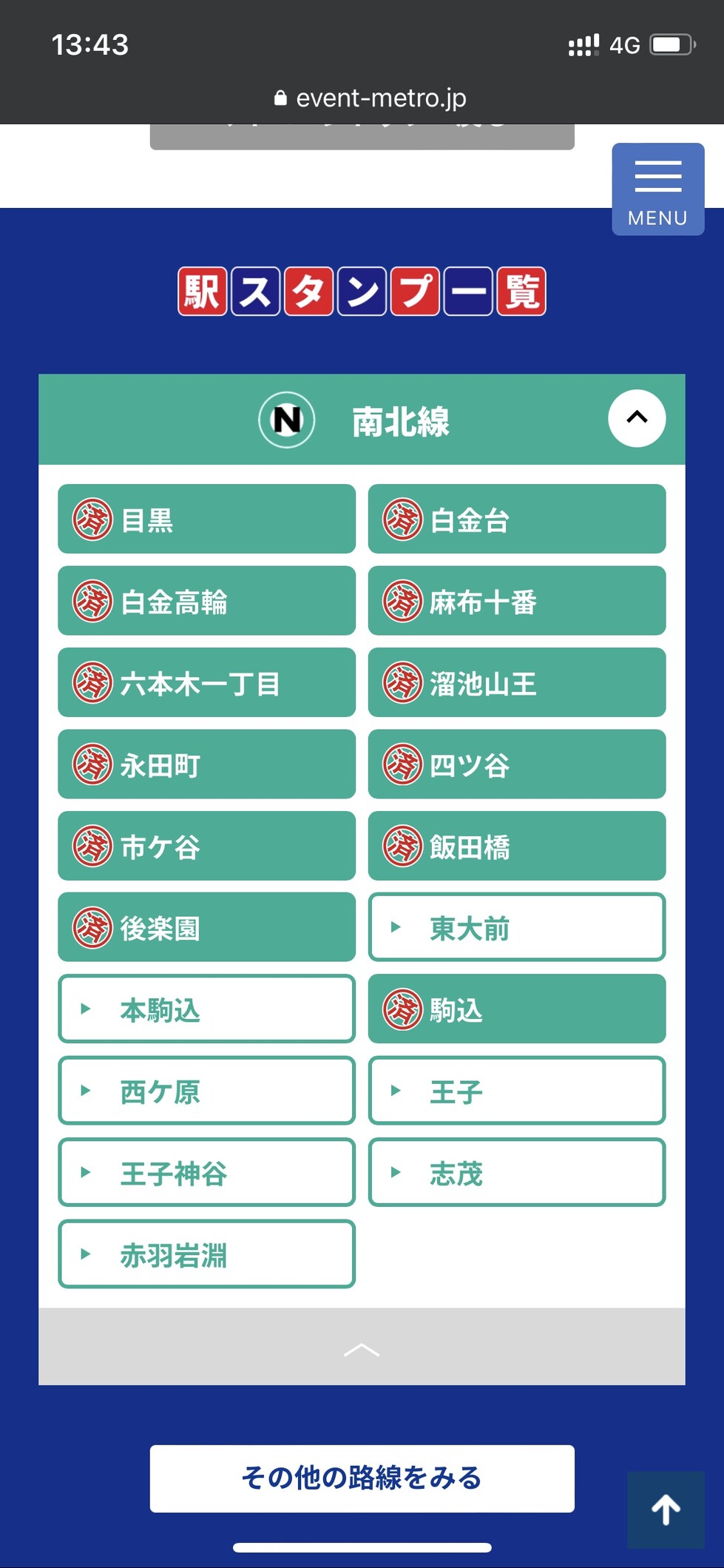Open the MENU drawer button

pyautogui.click(x=657, y=189)
